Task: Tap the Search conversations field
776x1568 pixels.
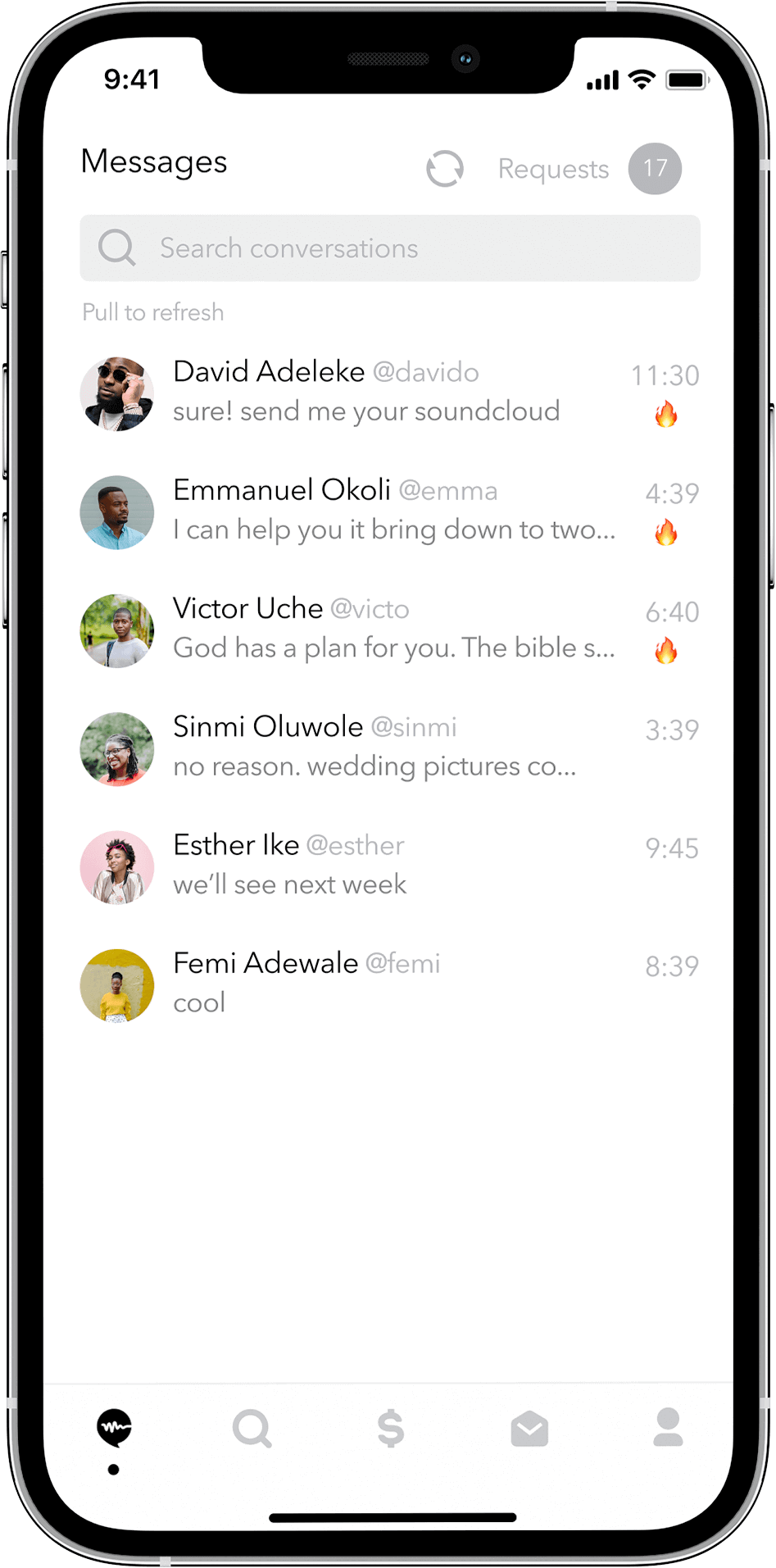Action: pyautogui.click(x=390, y=248)
